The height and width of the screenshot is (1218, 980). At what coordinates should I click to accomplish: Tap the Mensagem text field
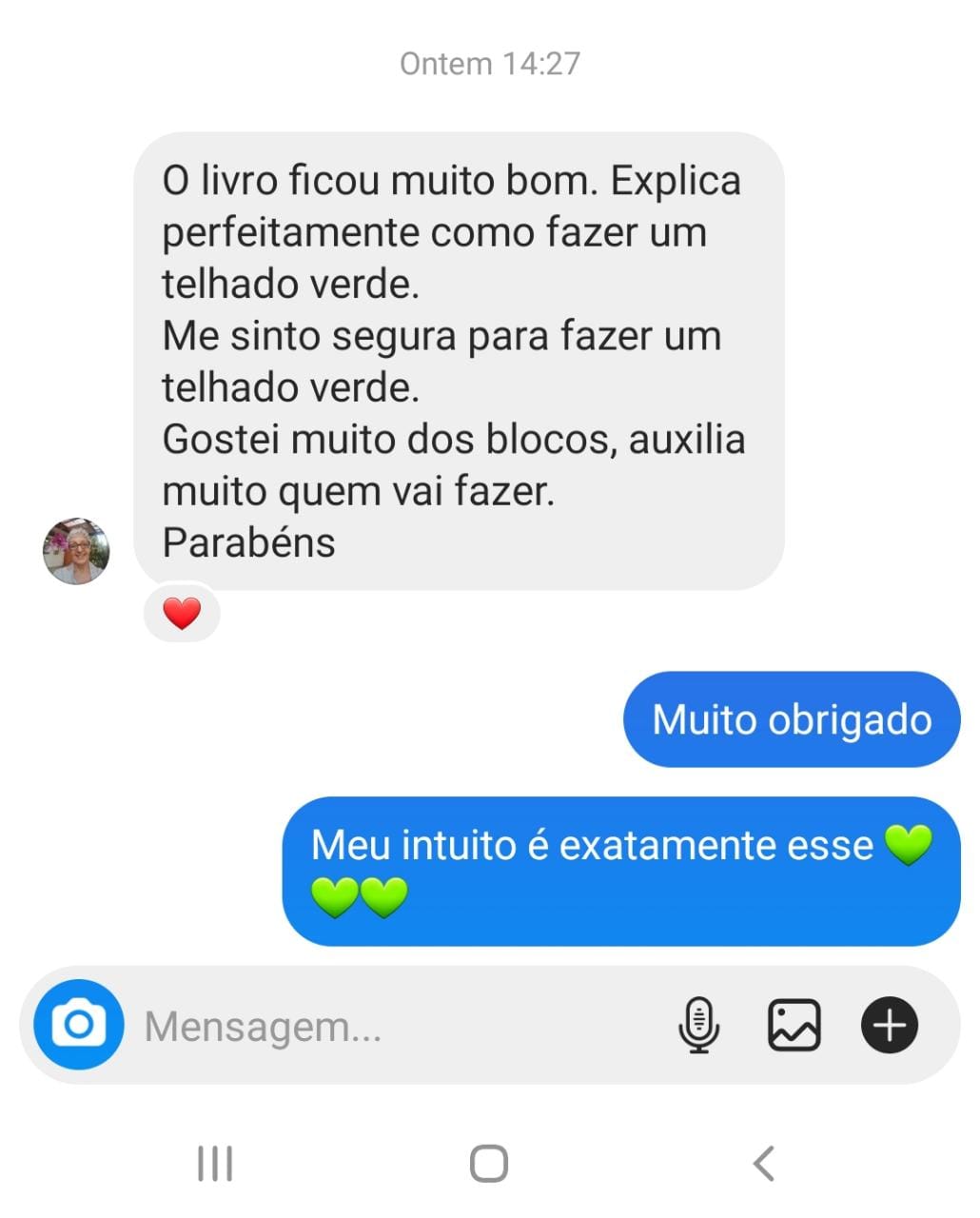[x=381, y=1027]
